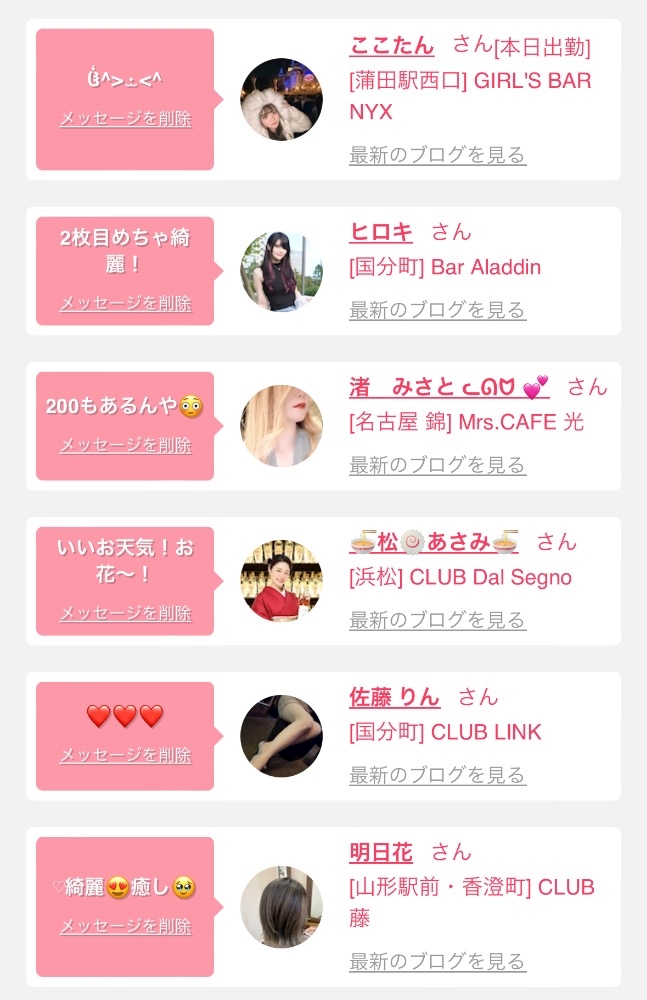Image resolution: width=647 pixels, height=1000 pixels.
Task: View 明日花's latest blog
Action: pyautogui.click(x=437, y=962)
